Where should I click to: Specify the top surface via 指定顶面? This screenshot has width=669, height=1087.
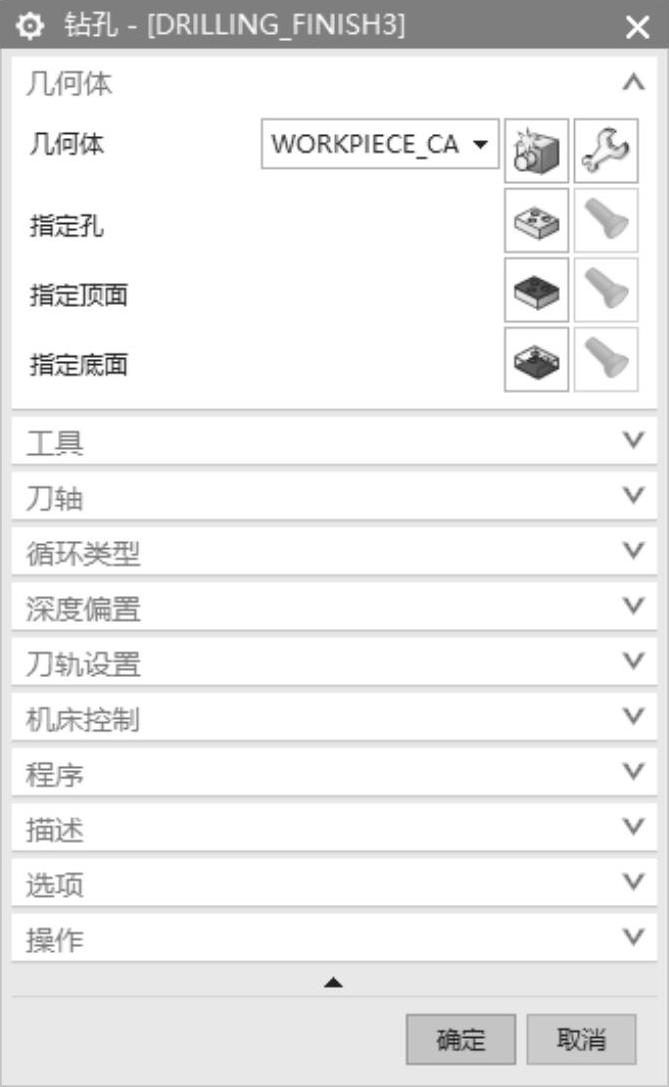coord(537,290)
